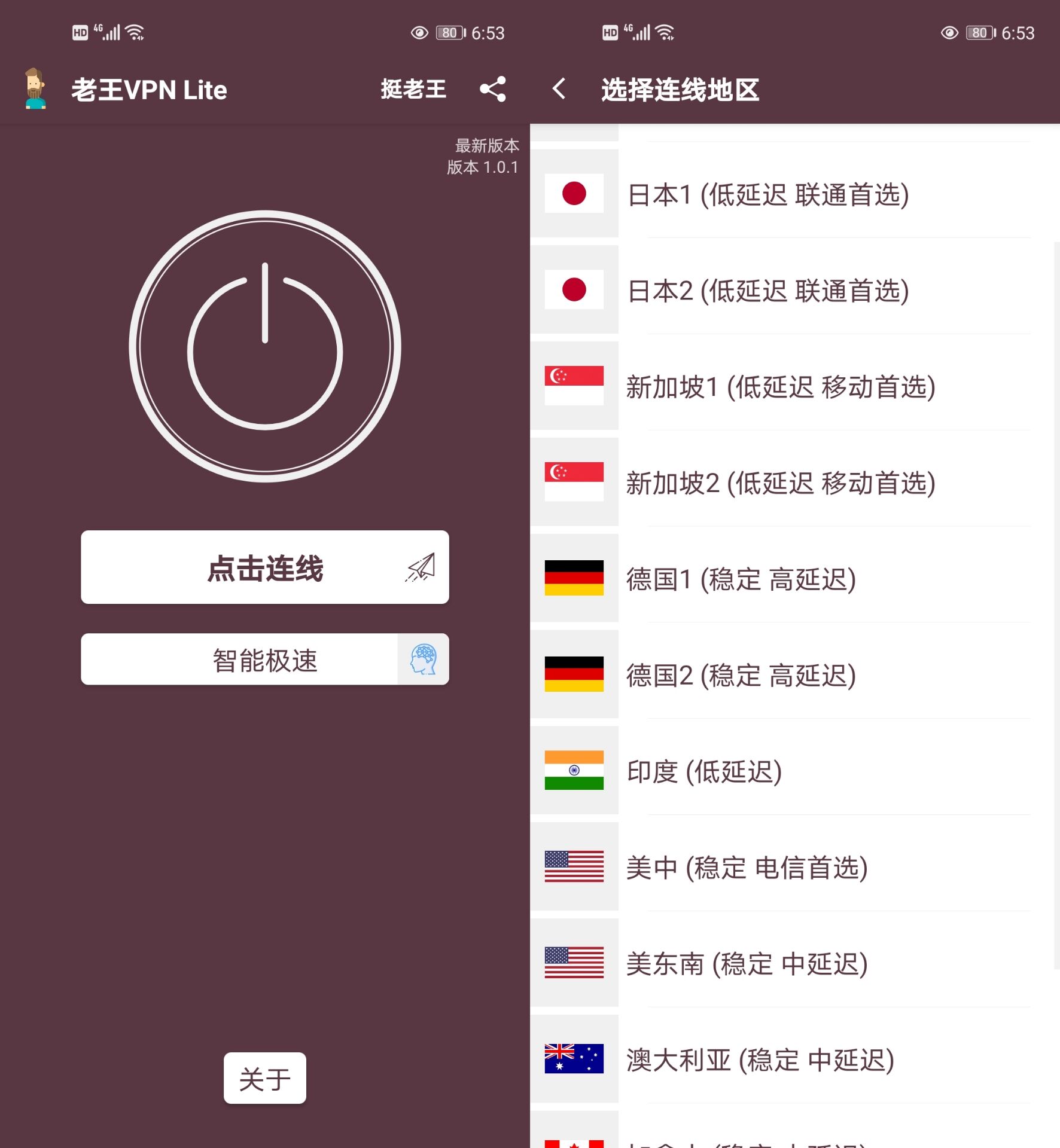Image resolution: width=1060 pixels, height=1148 pixels.
Task: Go back from region selection
Action: tap(559, 90)
